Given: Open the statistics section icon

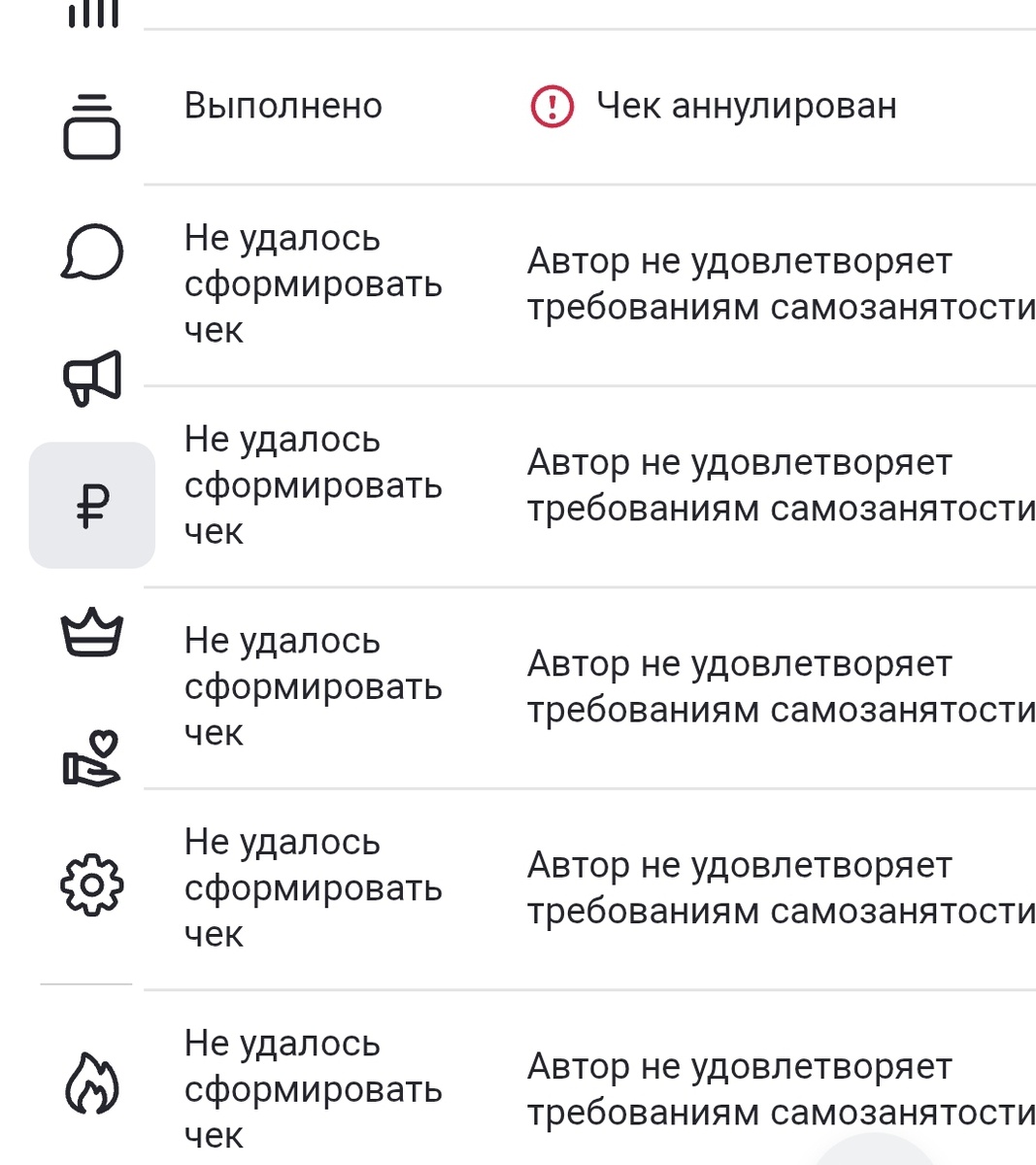Looking at the screenshot, I should pos(92,12).
